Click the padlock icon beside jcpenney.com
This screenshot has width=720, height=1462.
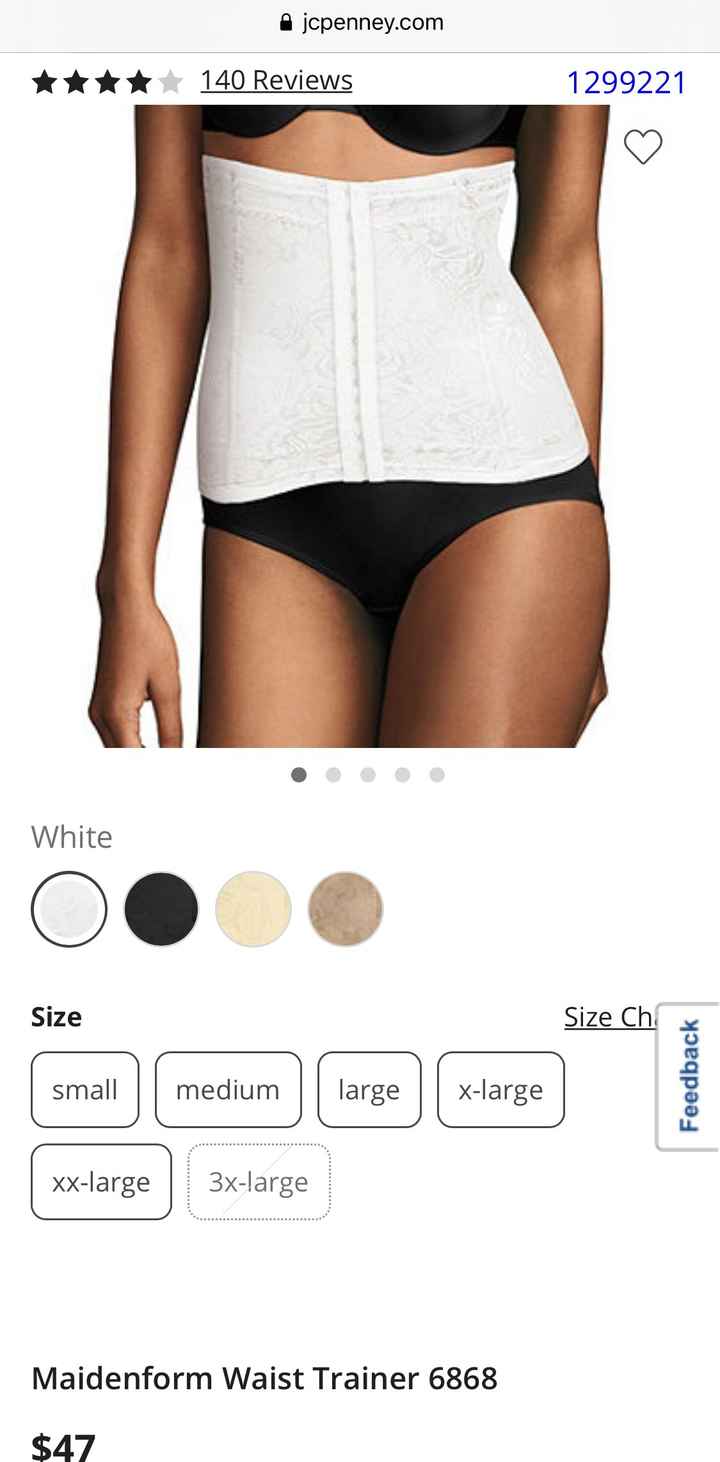288,22
